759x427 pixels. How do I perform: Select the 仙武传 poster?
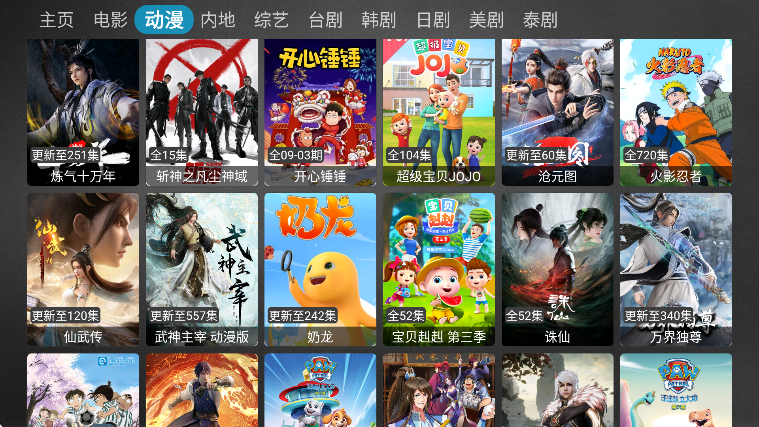coord(83,268)
